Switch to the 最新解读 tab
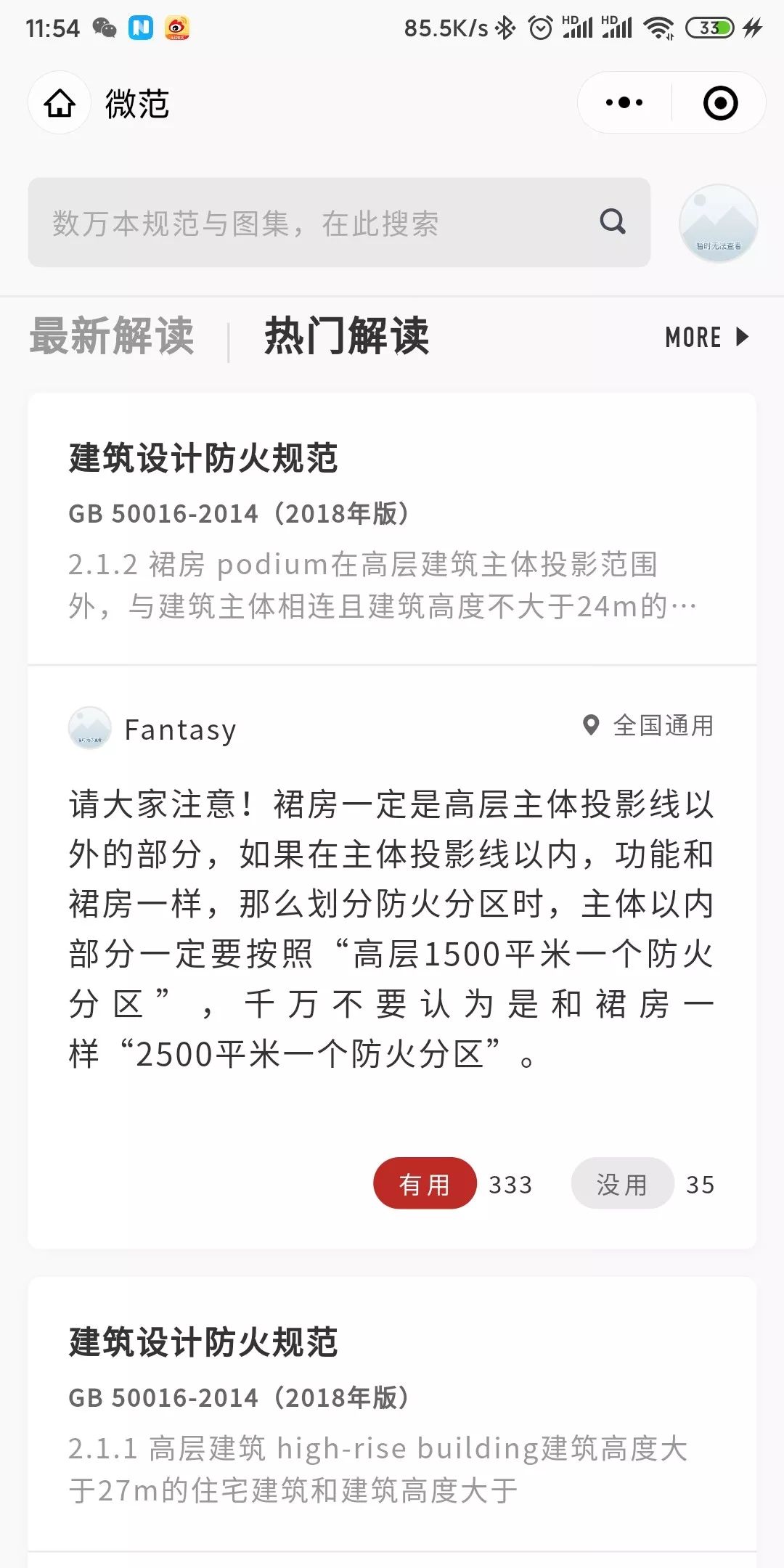This screenshot has height=1568, width=784. click(112, 336)
